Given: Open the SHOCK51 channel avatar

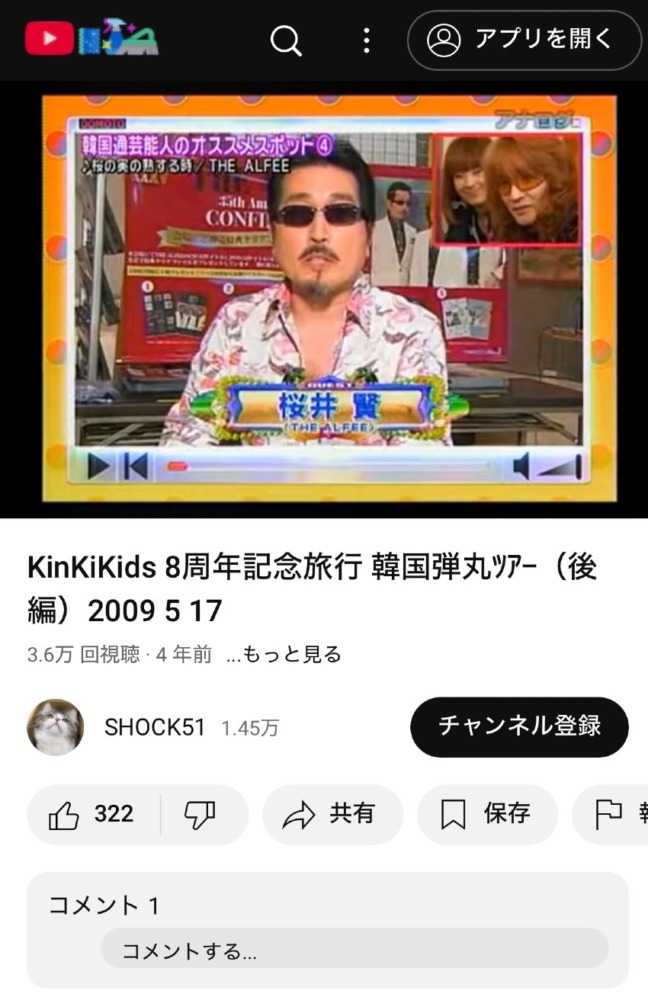Looking at the screenshot, I should tap(55, 727).
